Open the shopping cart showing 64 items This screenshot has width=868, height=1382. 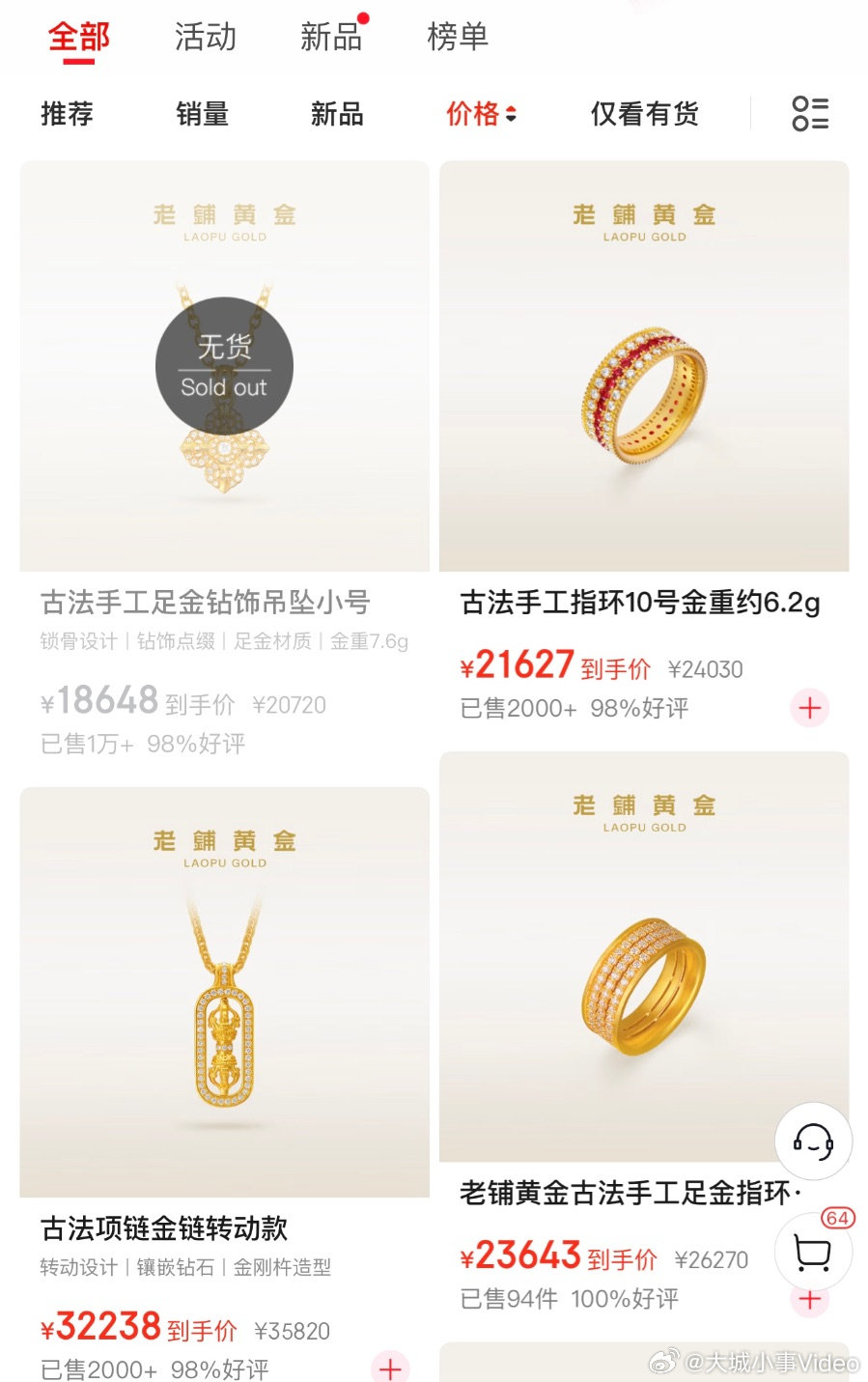[x=812, y=1252]
